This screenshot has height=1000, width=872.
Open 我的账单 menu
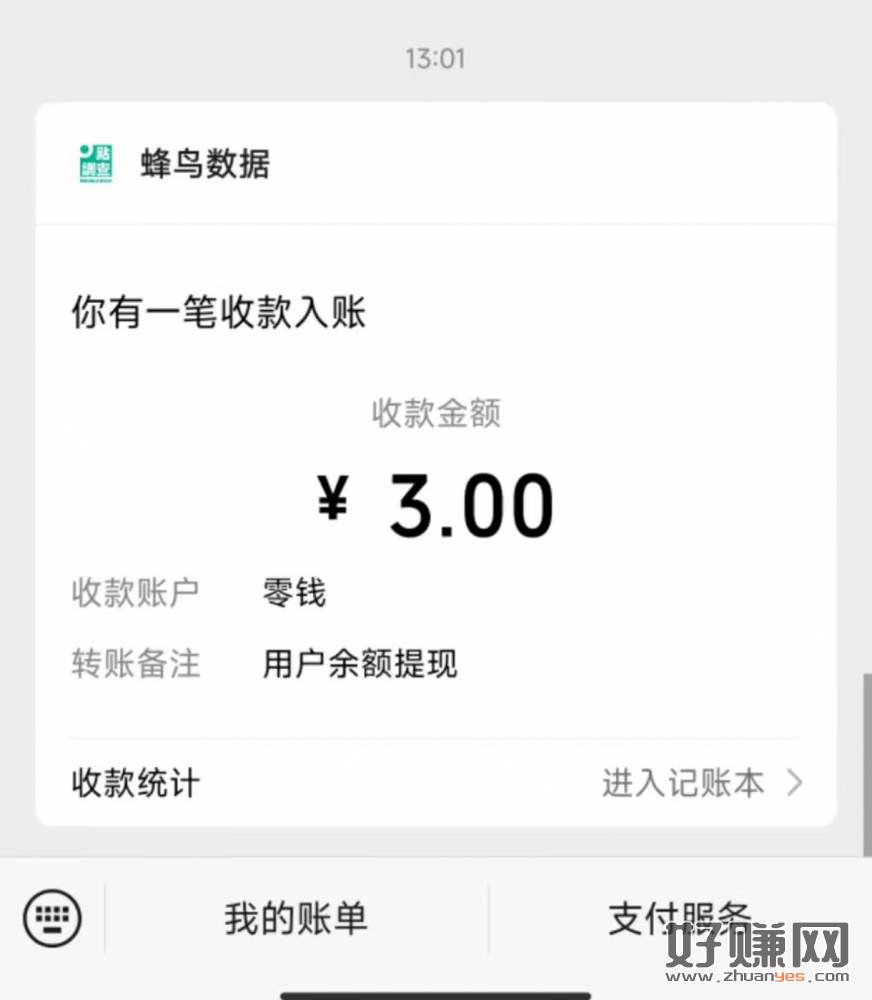[296, 918]
